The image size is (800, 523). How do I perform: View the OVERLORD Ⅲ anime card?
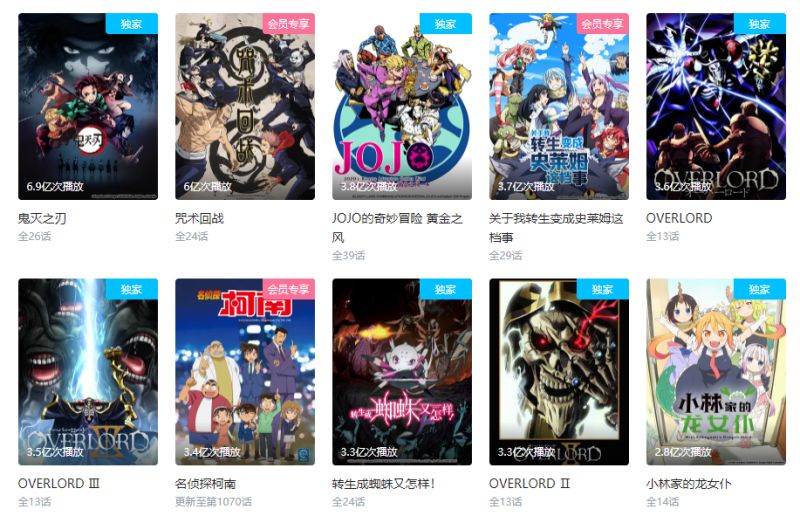[x=88, y=372]
